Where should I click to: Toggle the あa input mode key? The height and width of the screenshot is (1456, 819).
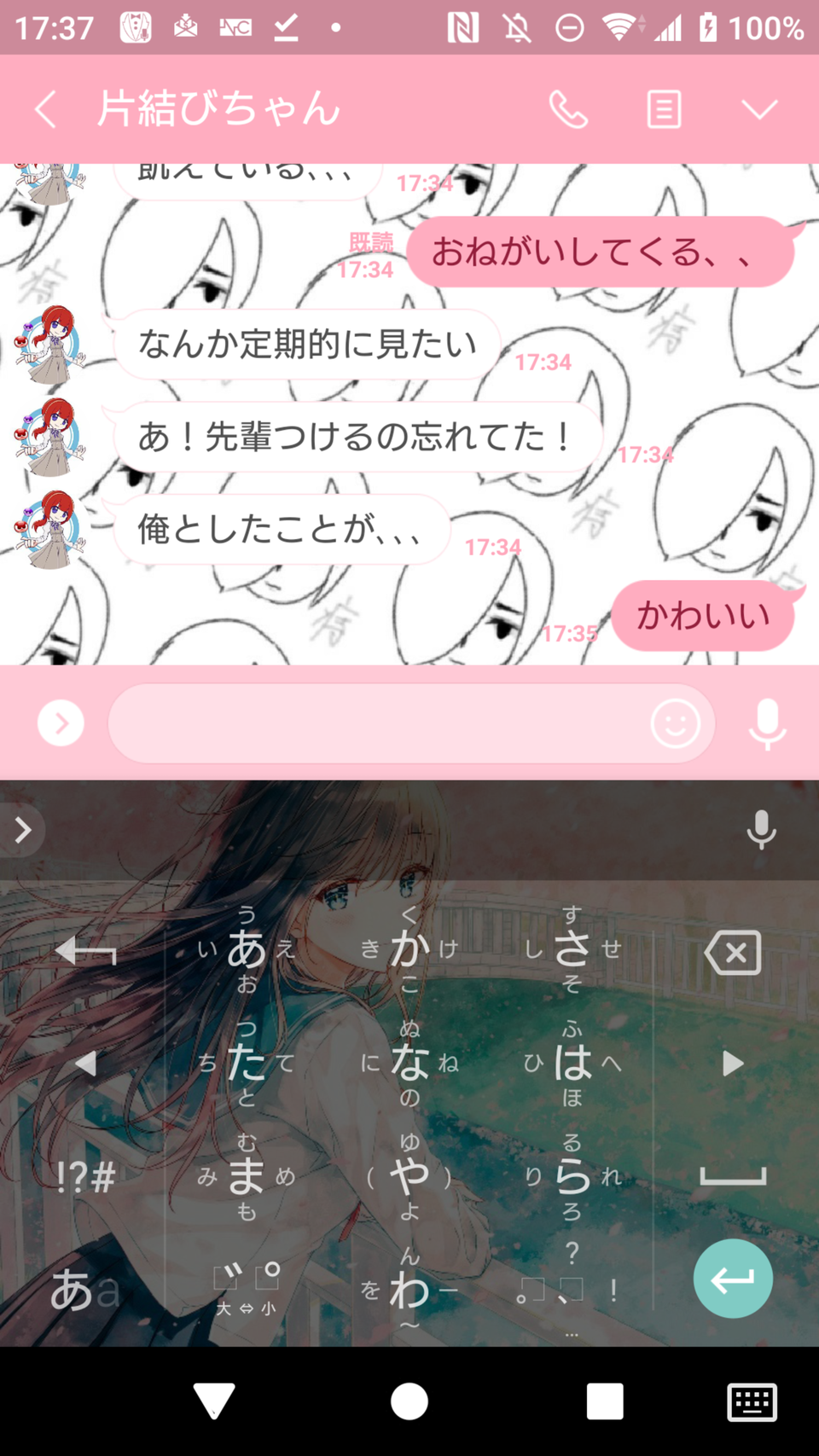84,1290
